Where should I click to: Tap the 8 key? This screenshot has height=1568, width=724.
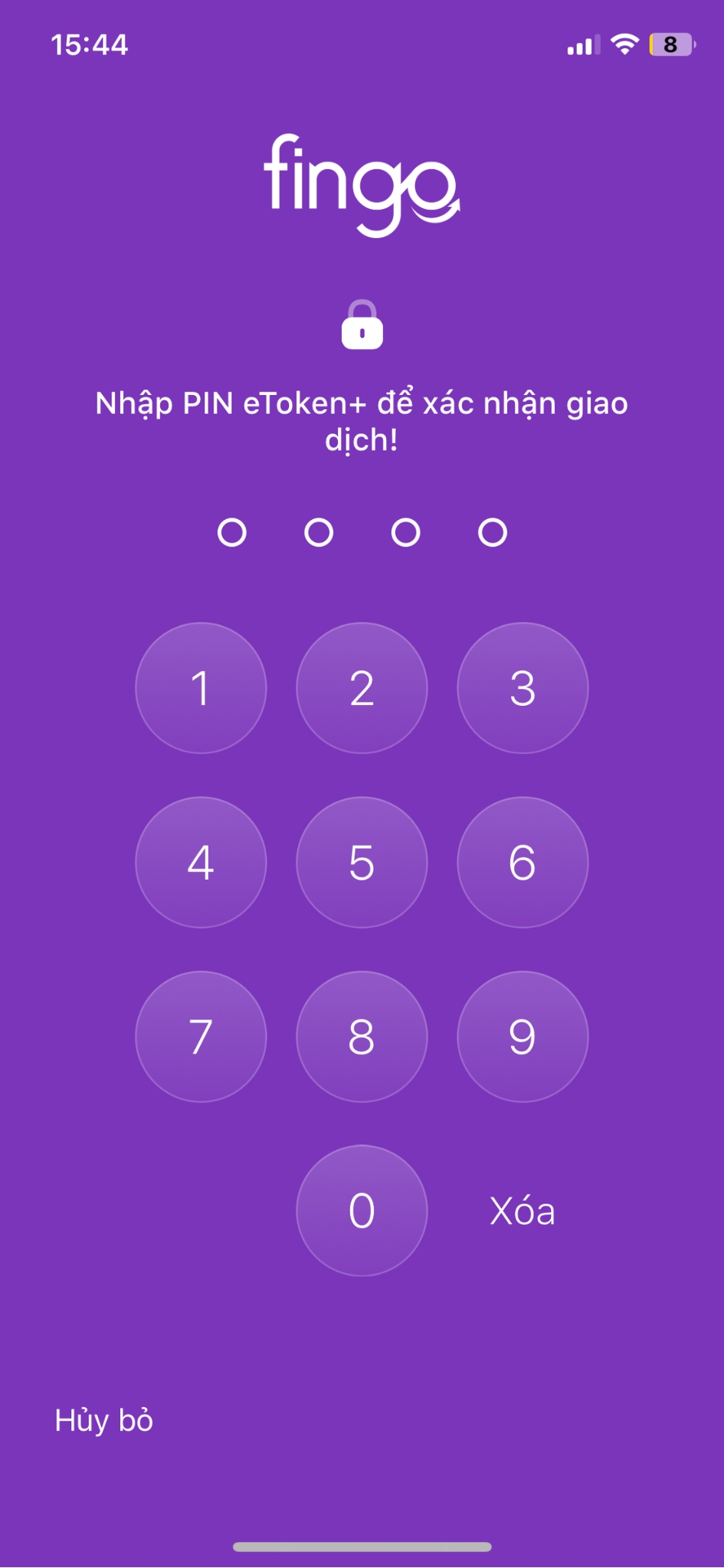(x=362, y=1037)
